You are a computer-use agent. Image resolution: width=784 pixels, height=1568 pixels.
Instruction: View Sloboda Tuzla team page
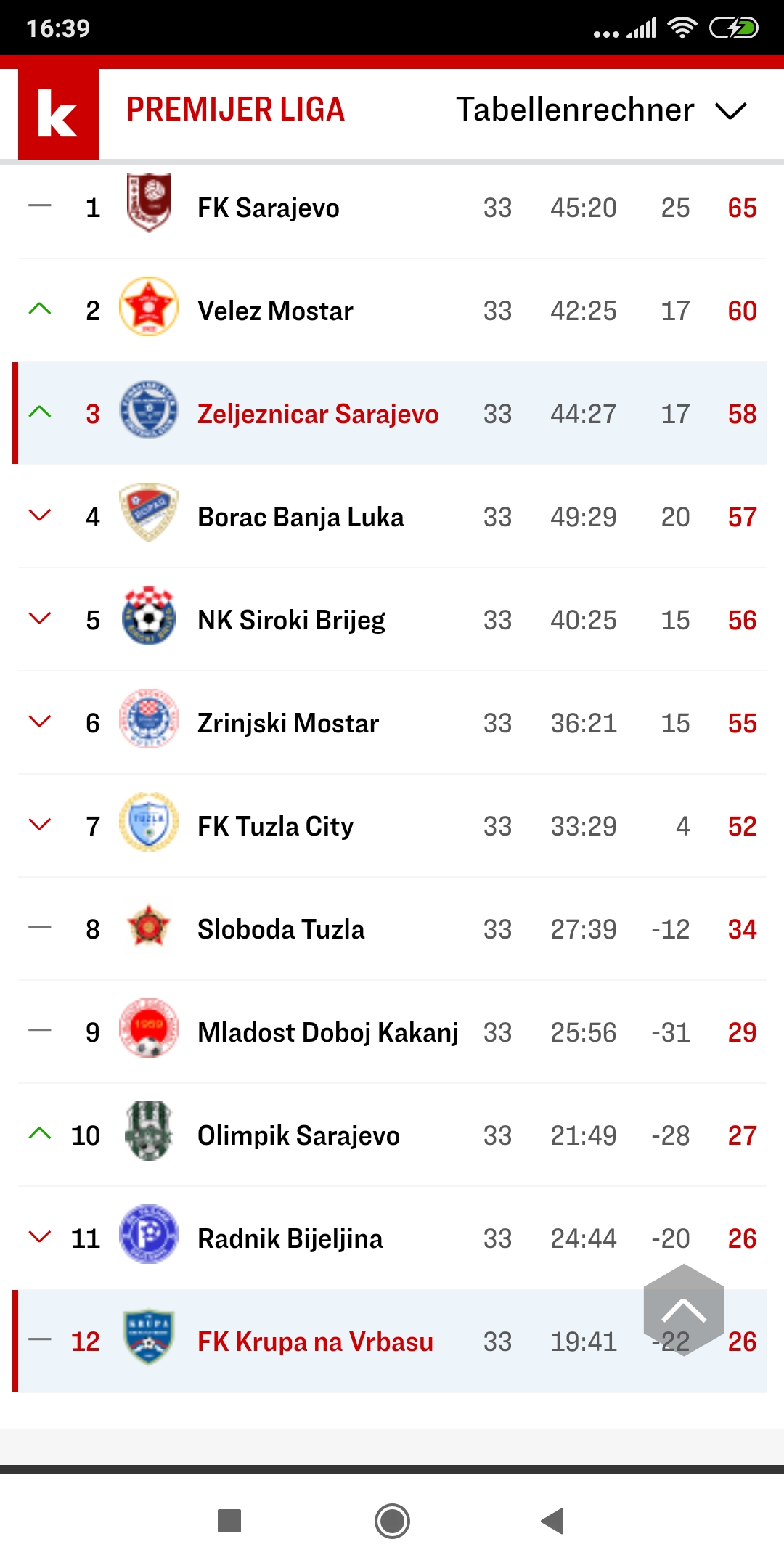(x=392, y=929)
